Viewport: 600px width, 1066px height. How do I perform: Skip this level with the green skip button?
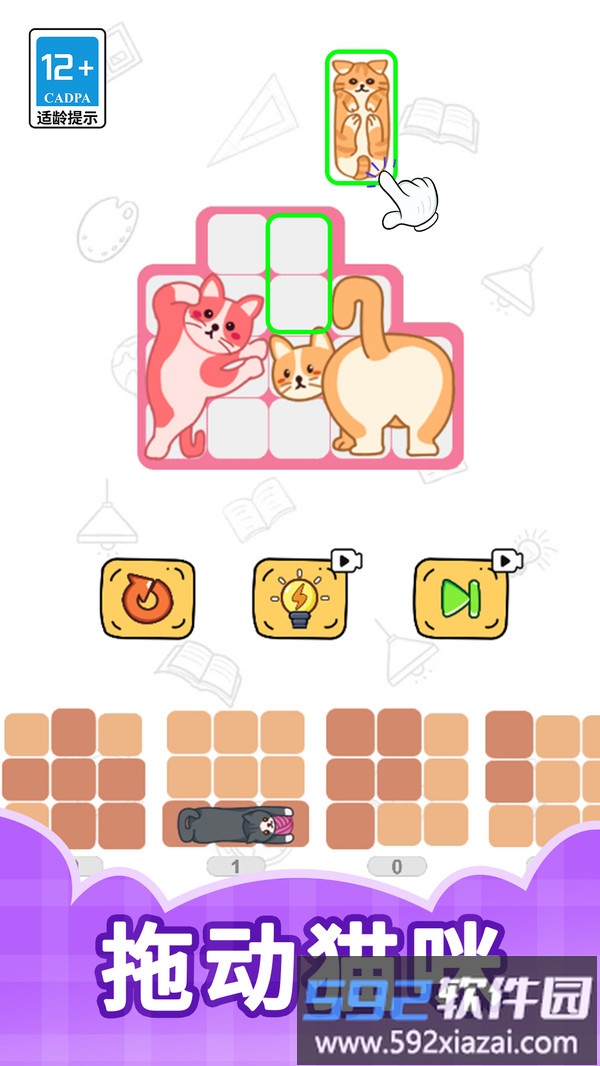460,598
